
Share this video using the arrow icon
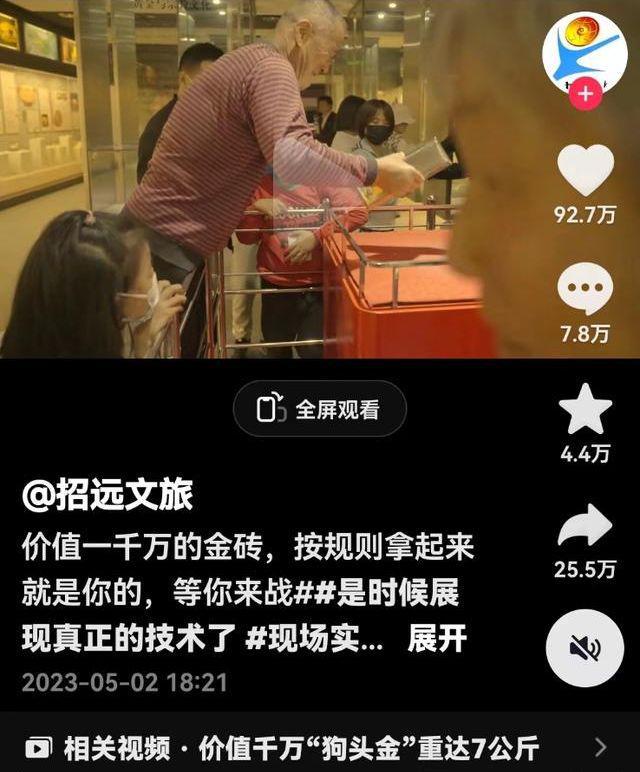pyautogui.click(x=585, y=527)
